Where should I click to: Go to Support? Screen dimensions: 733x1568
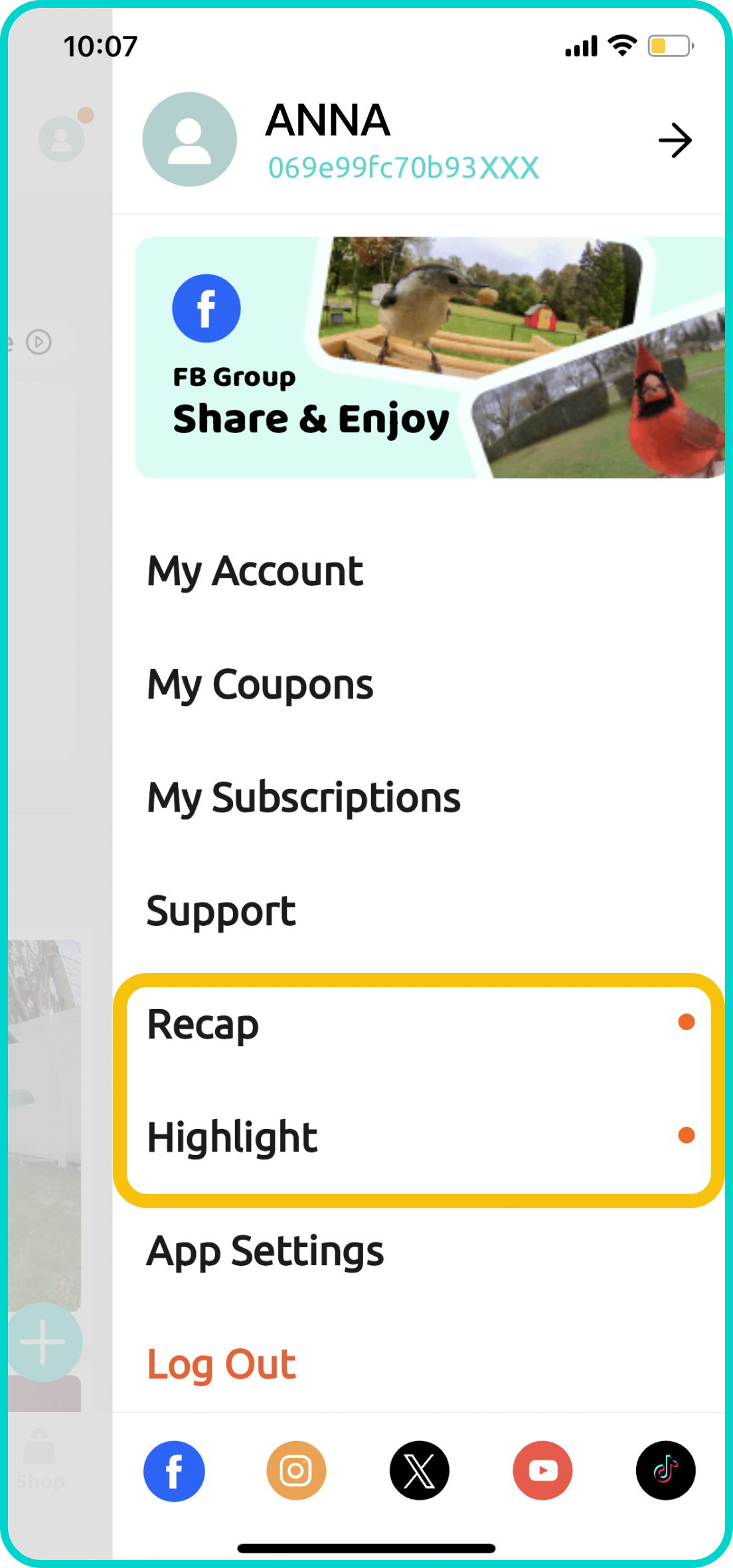coord(221,911)
